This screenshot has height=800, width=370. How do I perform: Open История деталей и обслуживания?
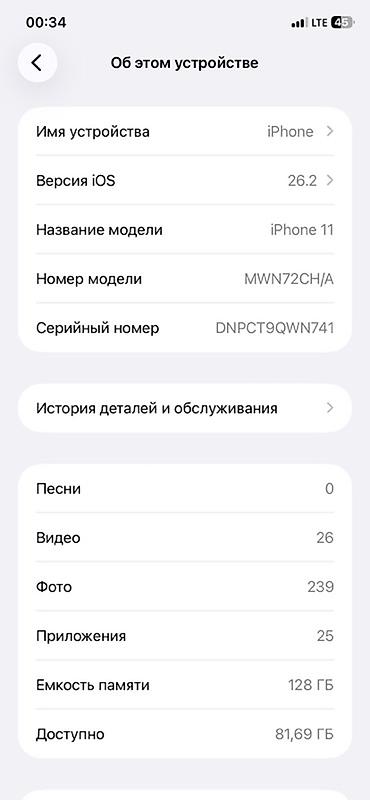[x=185, y=408]
